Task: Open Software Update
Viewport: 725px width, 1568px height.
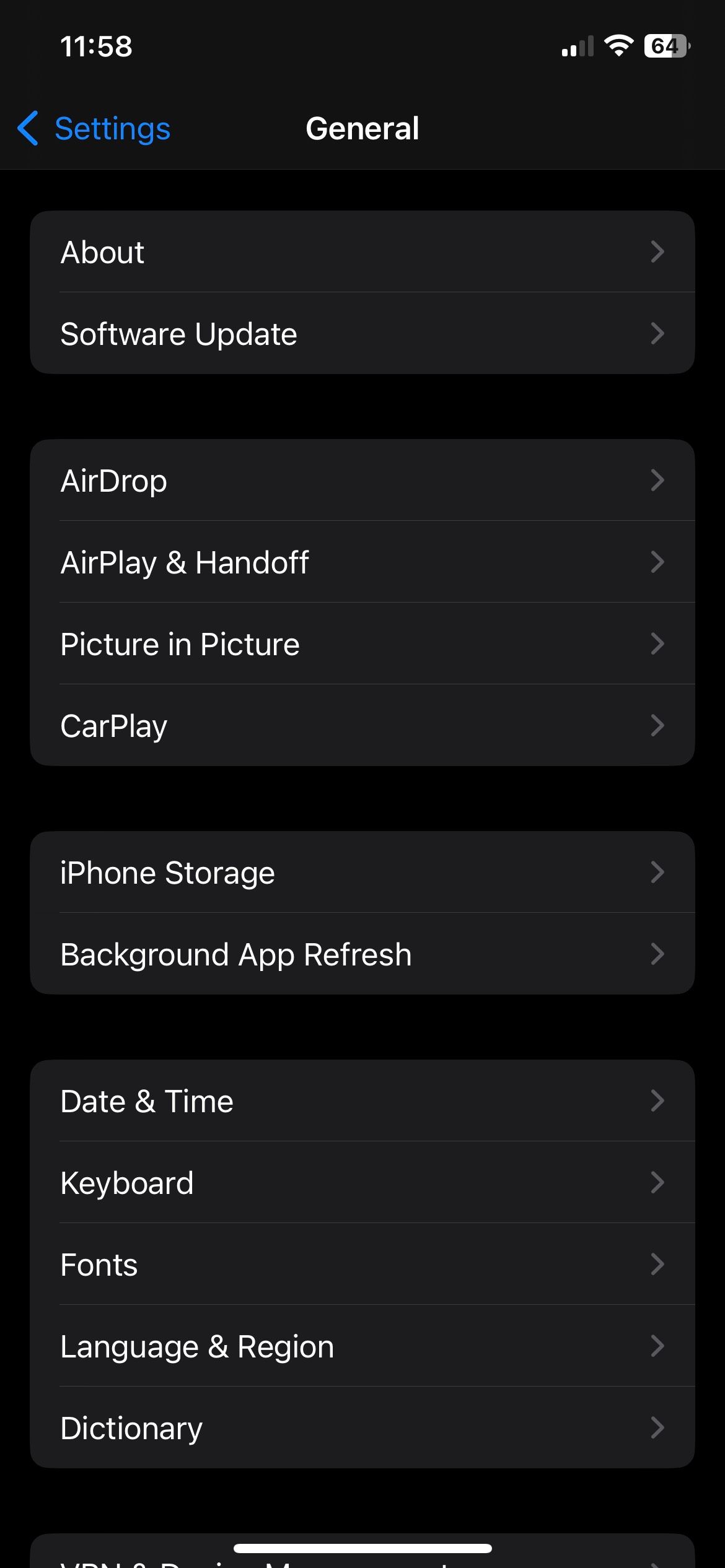Action: coord(248,334)
